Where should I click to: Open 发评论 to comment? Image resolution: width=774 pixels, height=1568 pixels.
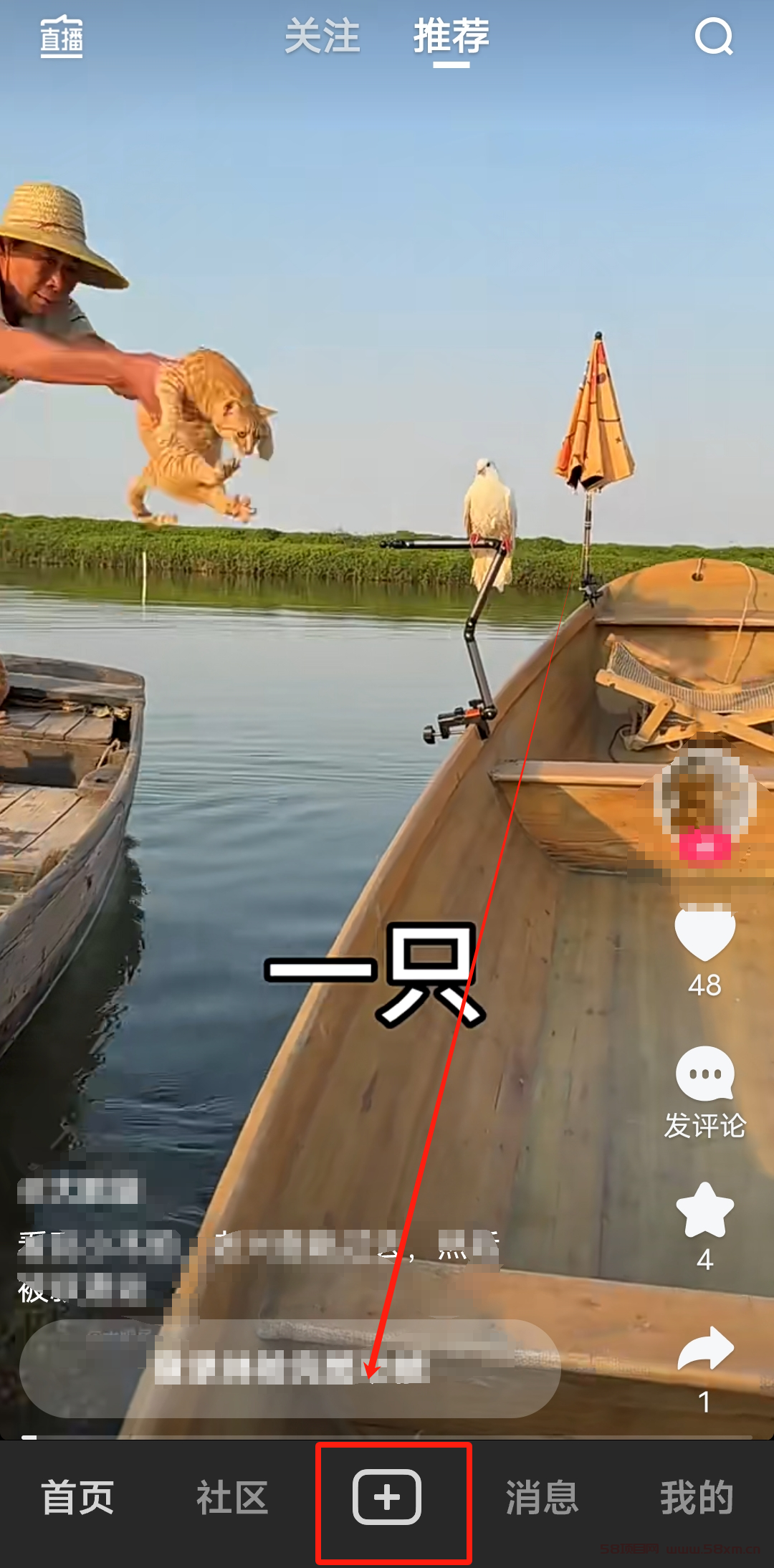point(705,1091)
